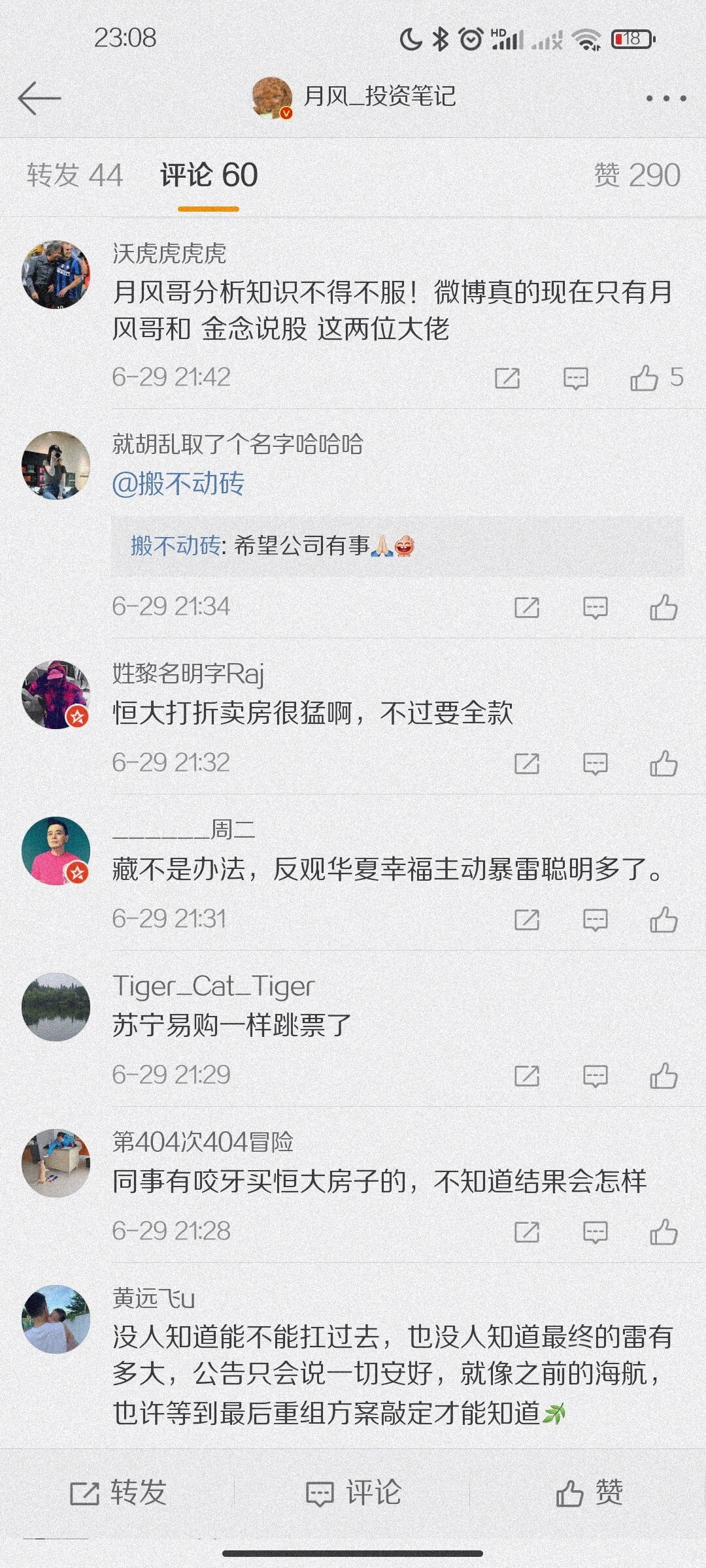This screenshot has width=706, height=1568.
Task: Open the three-dot overflow menu
Action: pyautogui.click(x=665, y=99)
